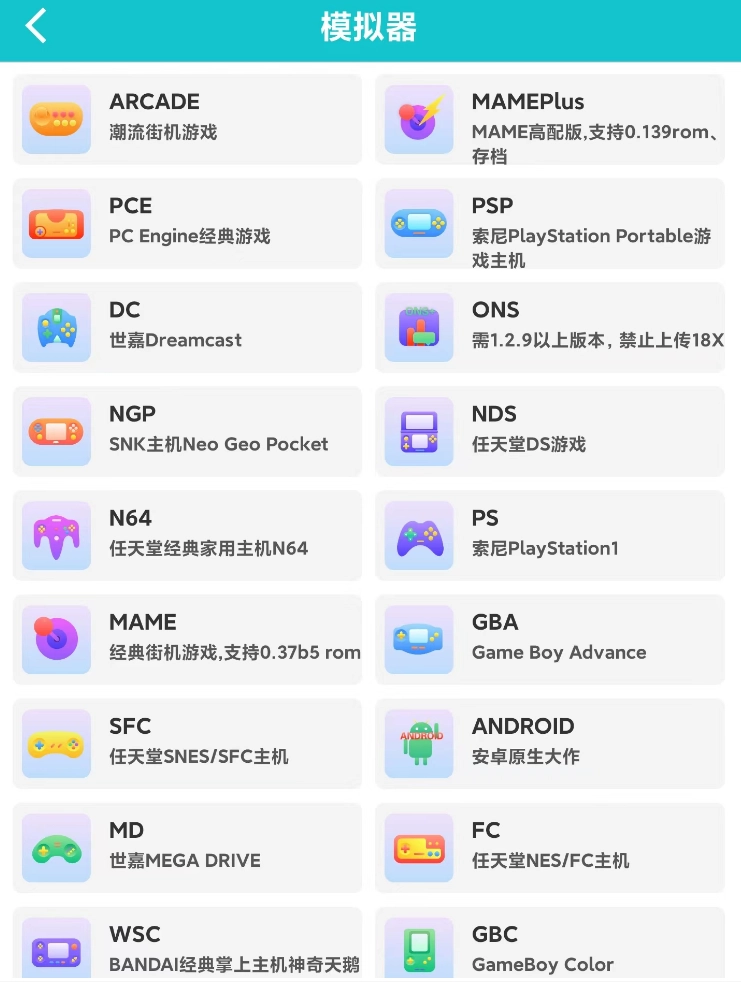This screenshot has height=982, width=741.
Task: Select the SFC yellow controller icon
Action: (x=56, y=743)
